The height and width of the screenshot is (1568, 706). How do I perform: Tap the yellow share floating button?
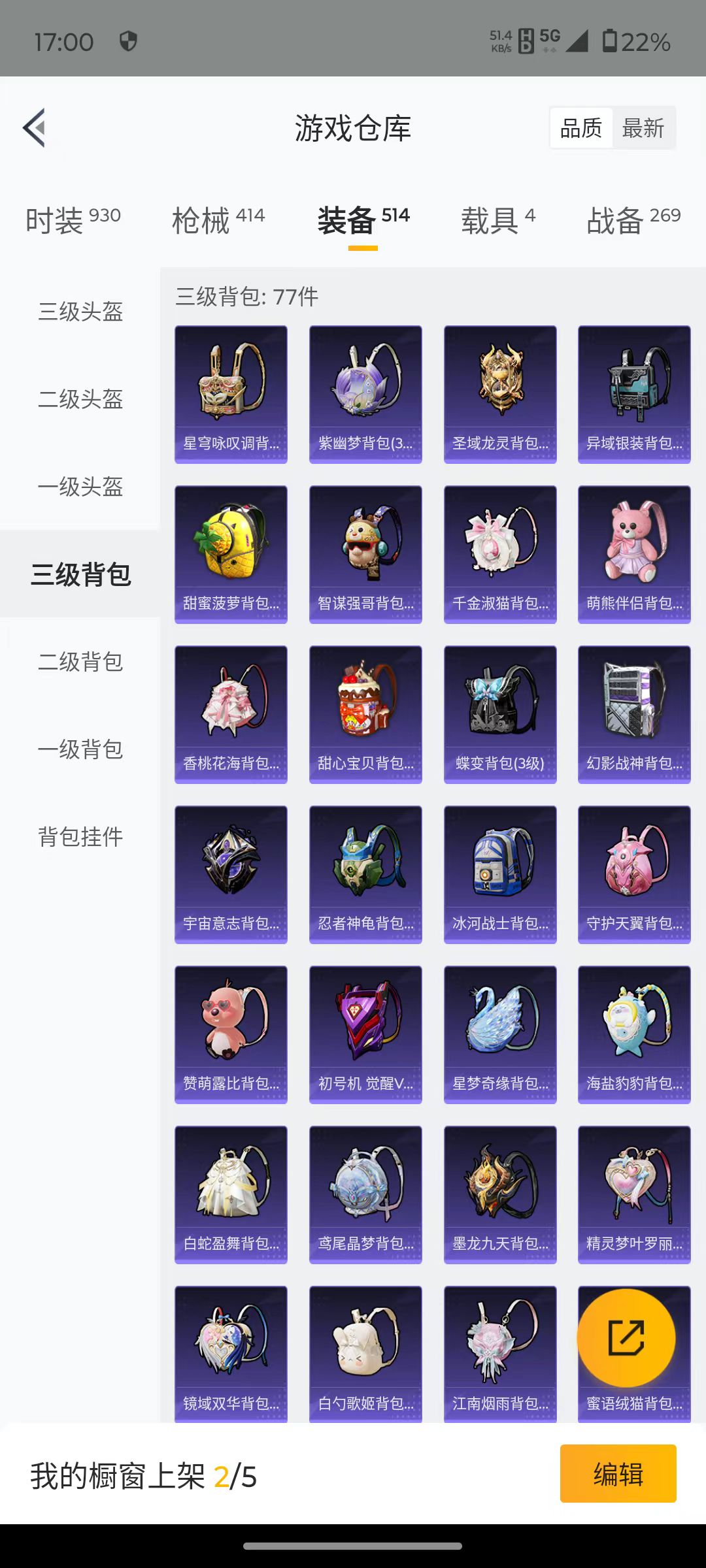tap(626, 1338)
